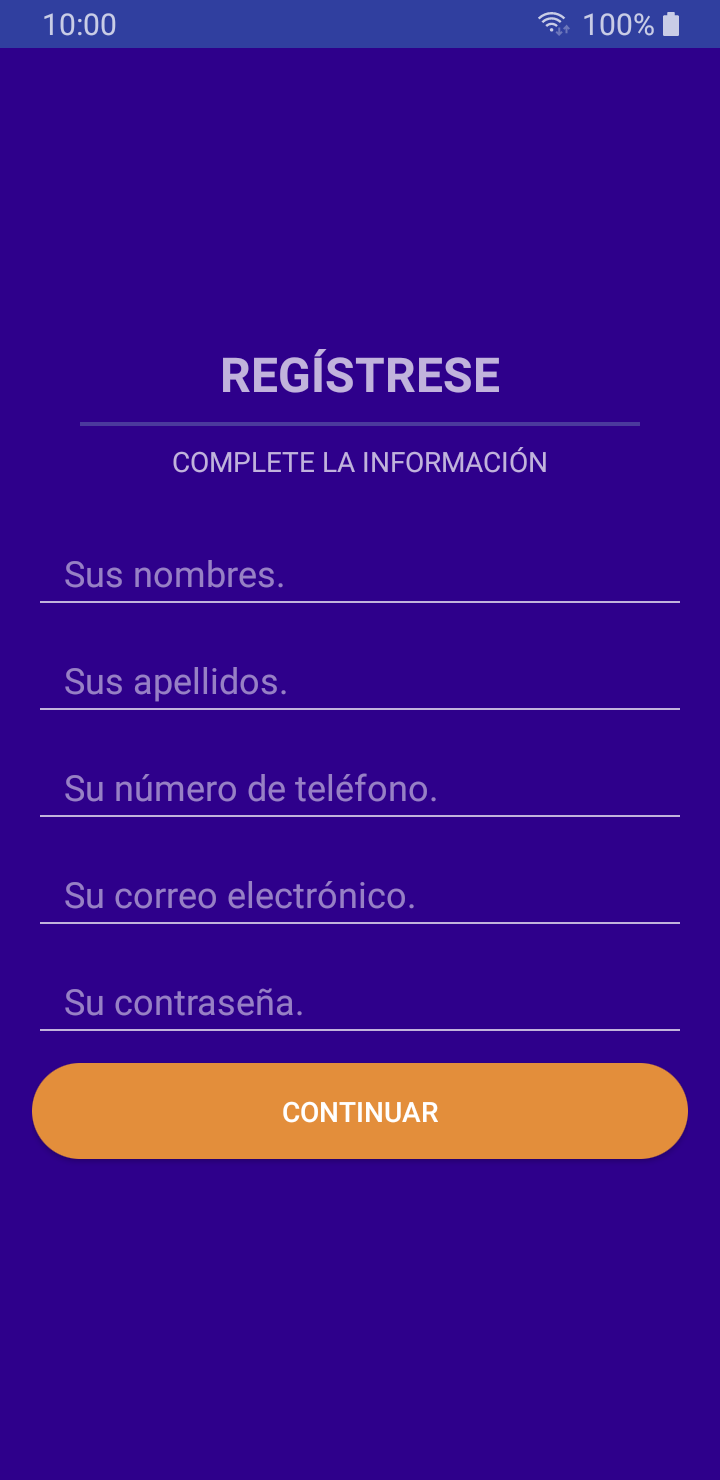
Task: Enter the 'Su contraseña' password field
Action: point(360,1003)
